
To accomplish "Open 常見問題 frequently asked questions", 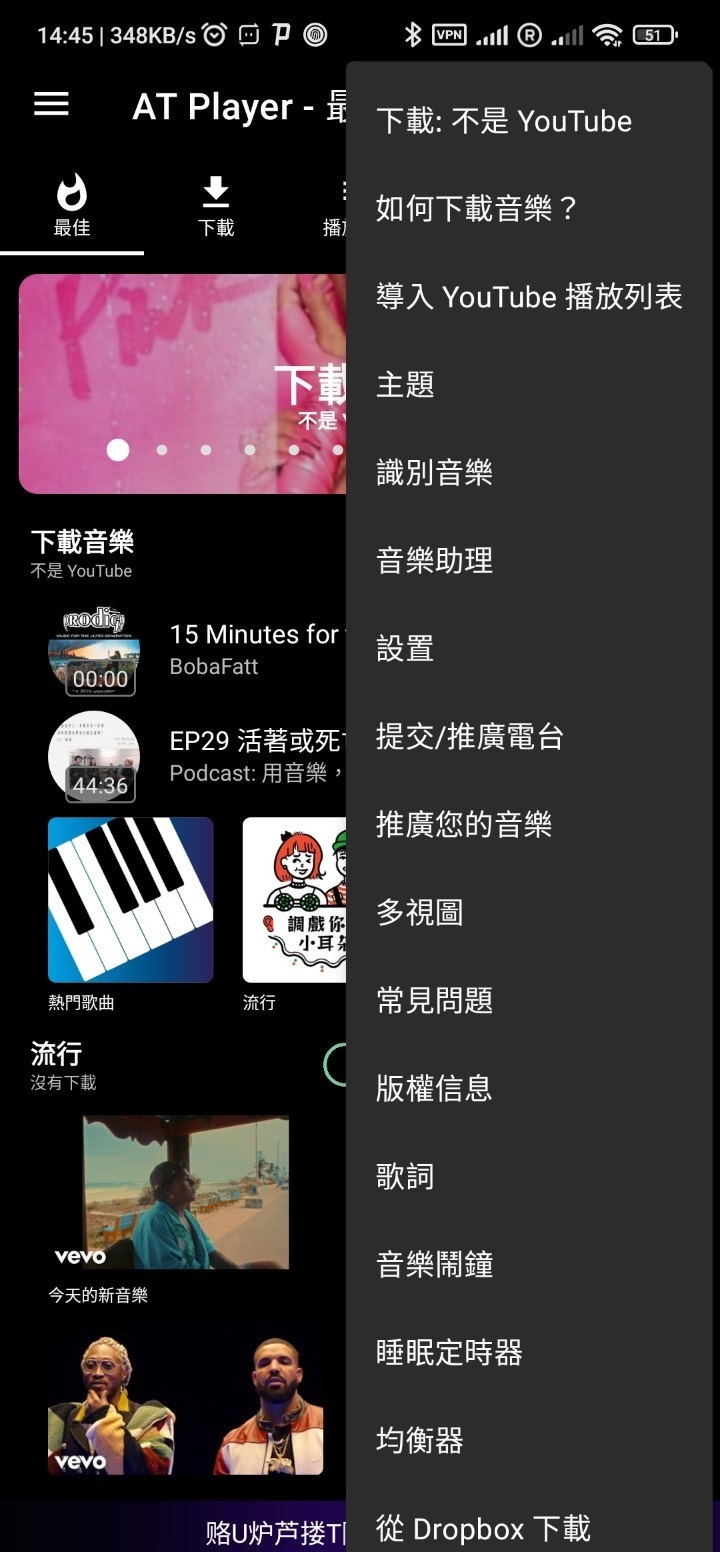I will pyautogui.click(x=434, y=1000).
